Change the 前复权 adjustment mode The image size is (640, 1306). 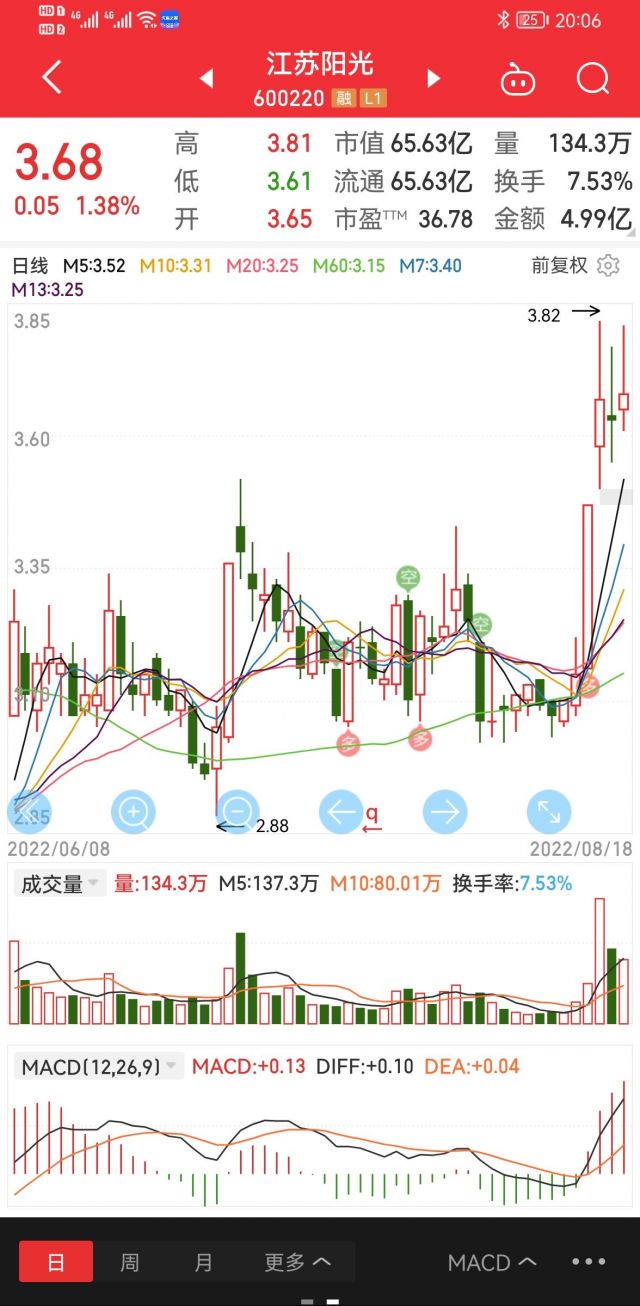[560, 266]
